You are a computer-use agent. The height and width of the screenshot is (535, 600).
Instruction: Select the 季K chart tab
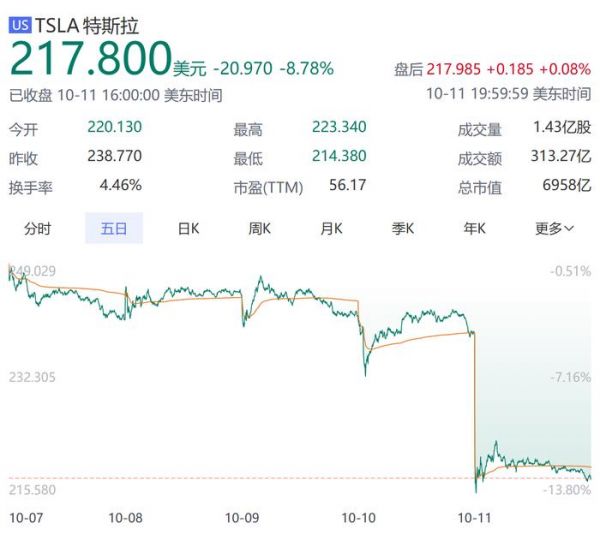pyautogui.click(x=403, y=228)
